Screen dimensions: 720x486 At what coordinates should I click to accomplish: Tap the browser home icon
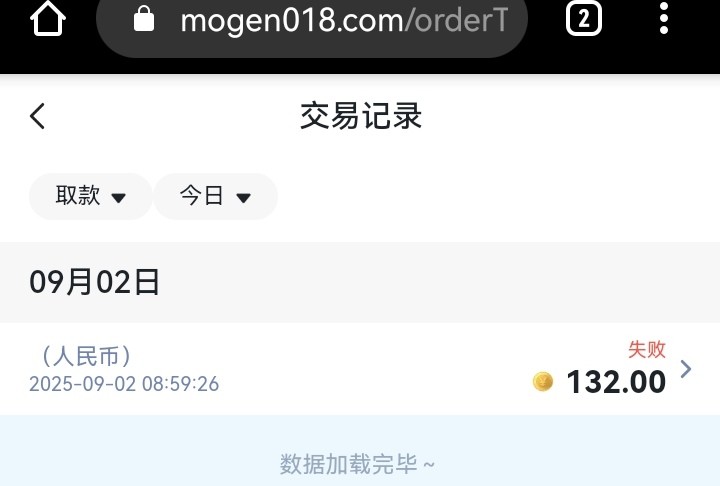[47, 20]
